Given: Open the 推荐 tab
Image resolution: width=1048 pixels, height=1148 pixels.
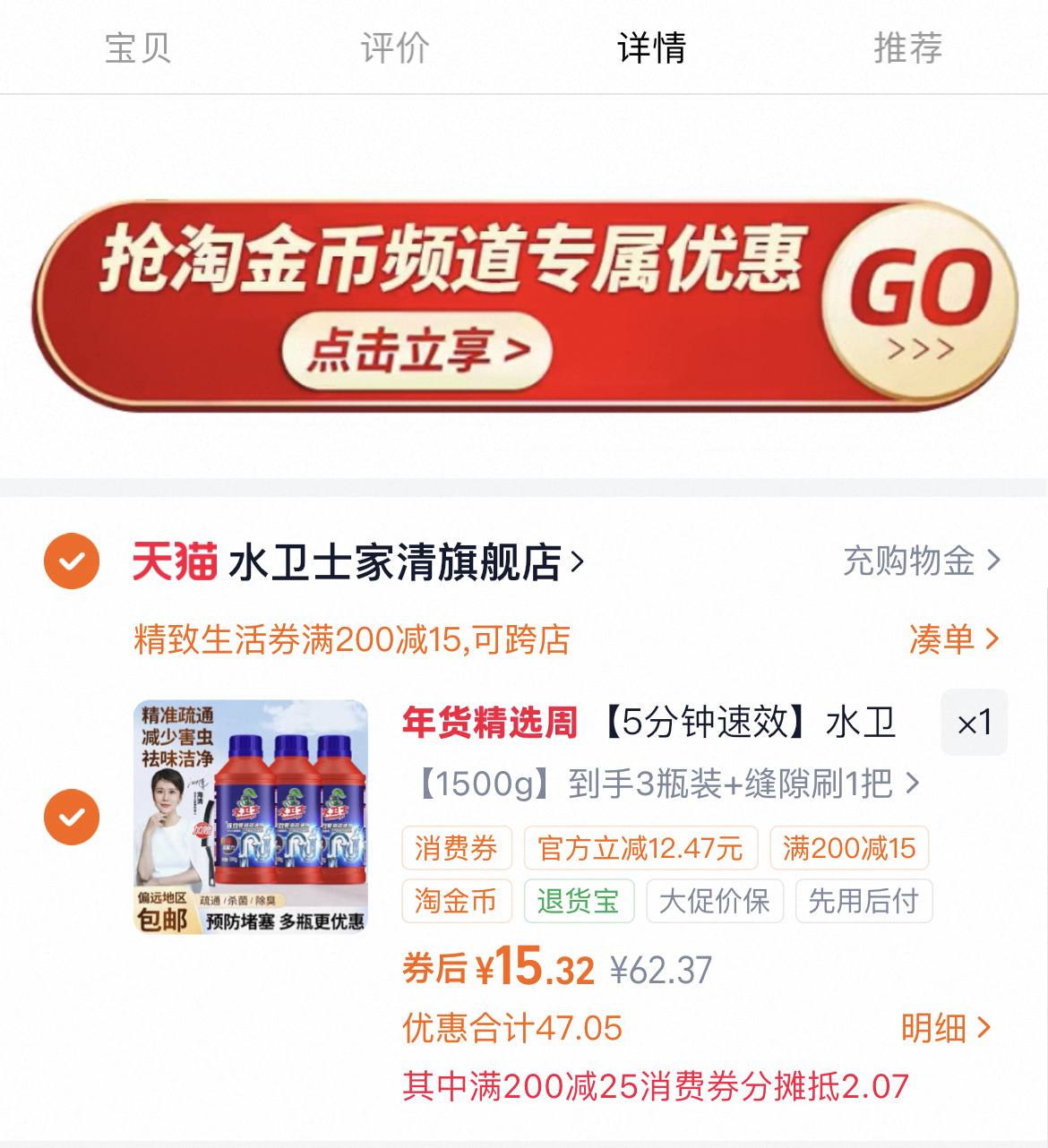Looking at the screenshot, I should (x=907, y=47).
